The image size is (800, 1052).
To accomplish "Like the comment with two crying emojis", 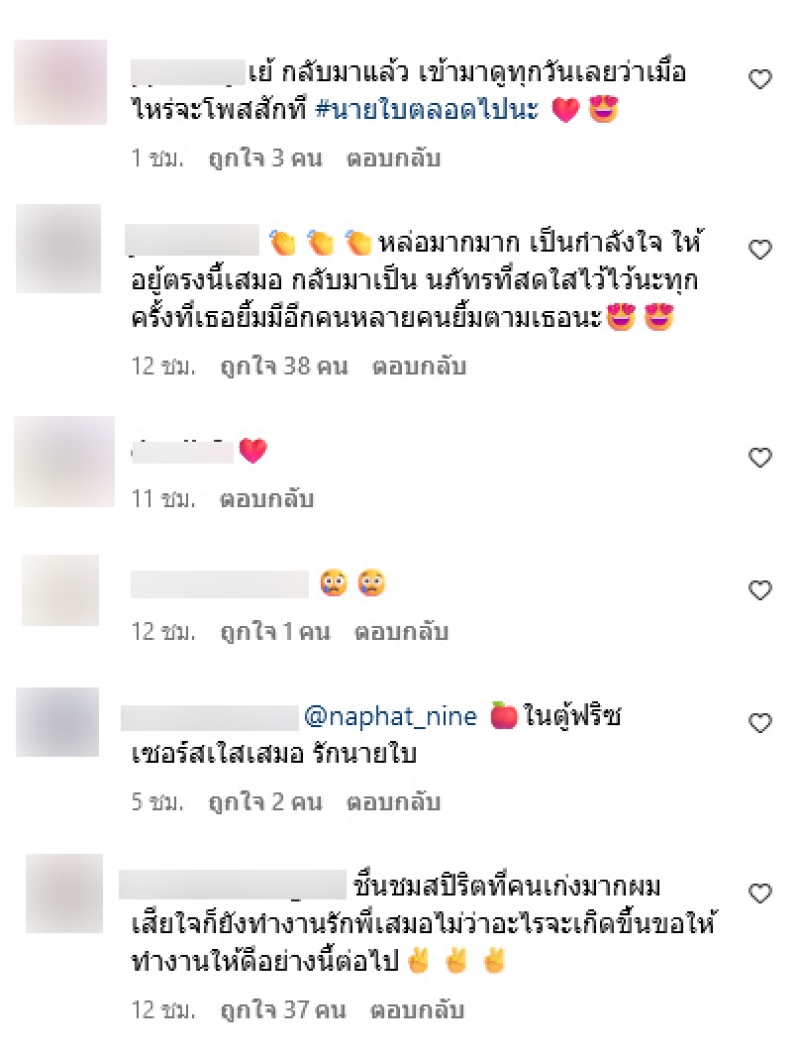I will pos(761,590).
